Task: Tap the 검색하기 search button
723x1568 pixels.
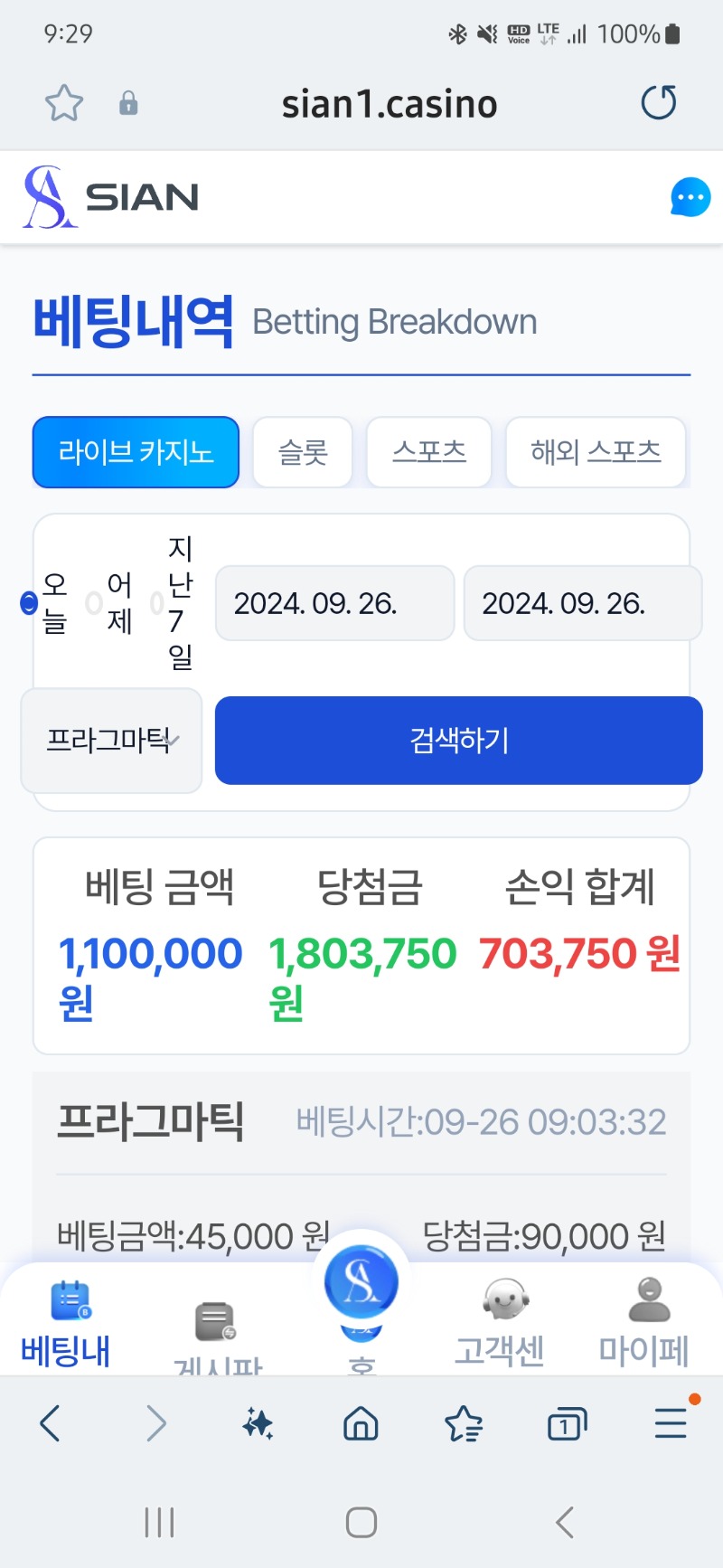Action: 459,741
